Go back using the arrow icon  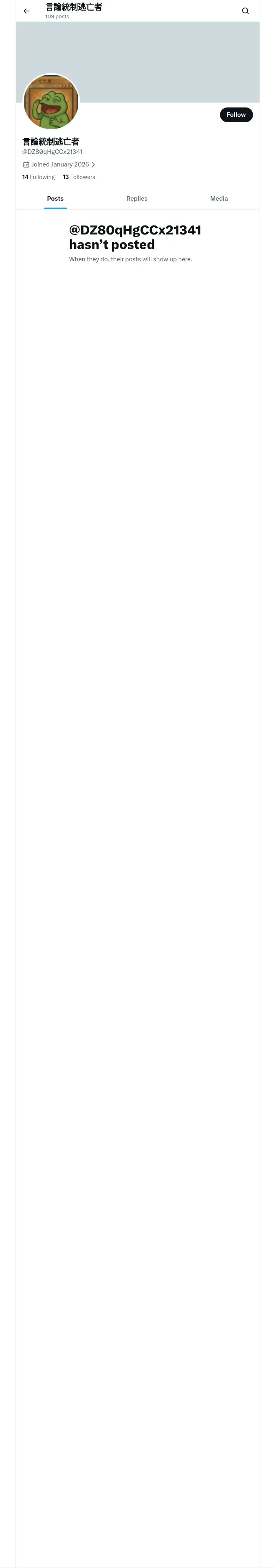pos(26,11)
